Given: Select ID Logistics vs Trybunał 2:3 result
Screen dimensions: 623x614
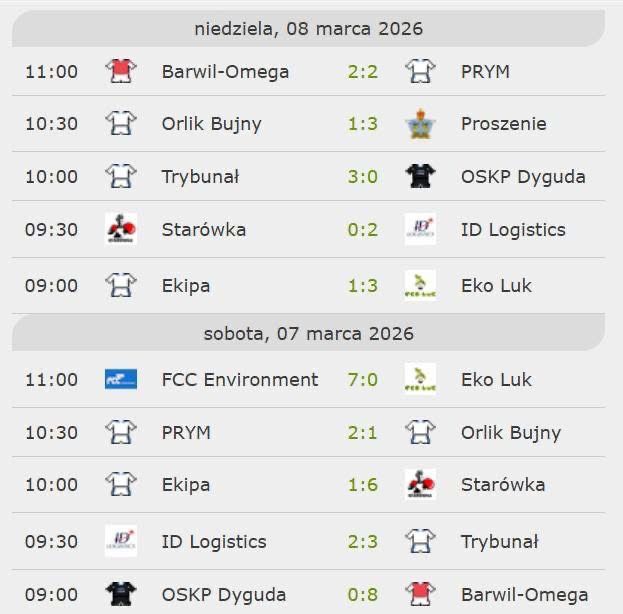Looking at the screenshot, I should pyautogui.click(x=362, y=542).
